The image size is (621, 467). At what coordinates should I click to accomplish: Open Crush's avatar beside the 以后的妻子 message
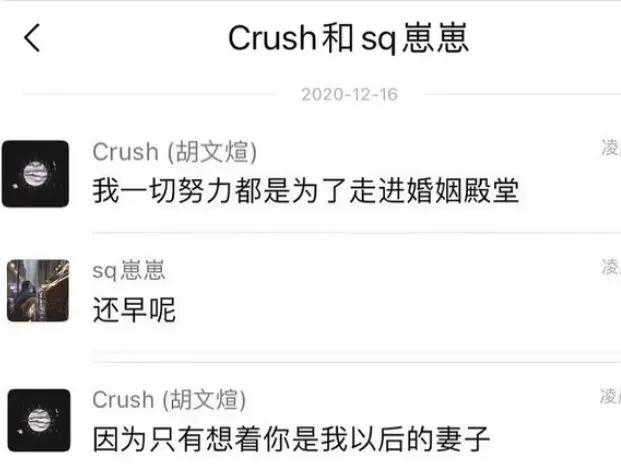tap(37, 422)
